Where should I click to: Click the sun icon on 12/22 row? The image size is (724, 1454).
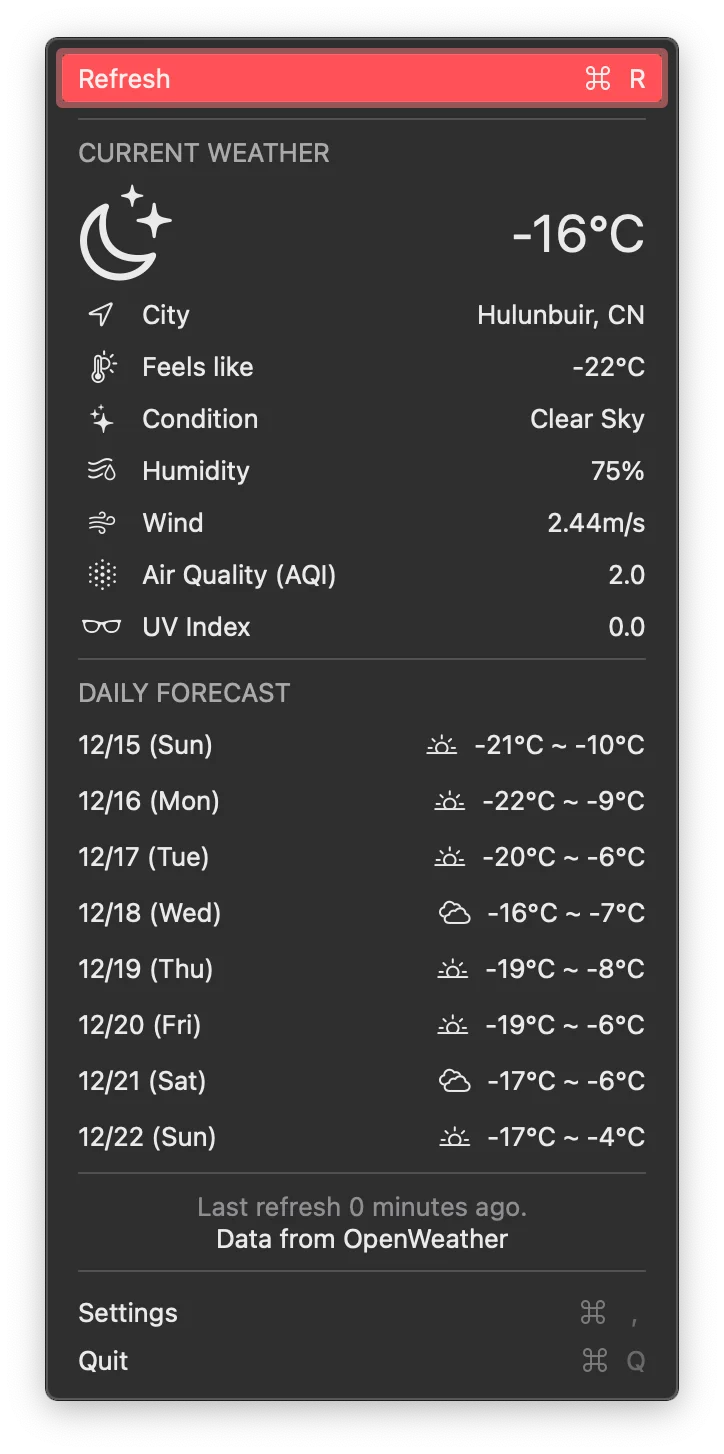pyautogui.click(x=455, y=1136)
